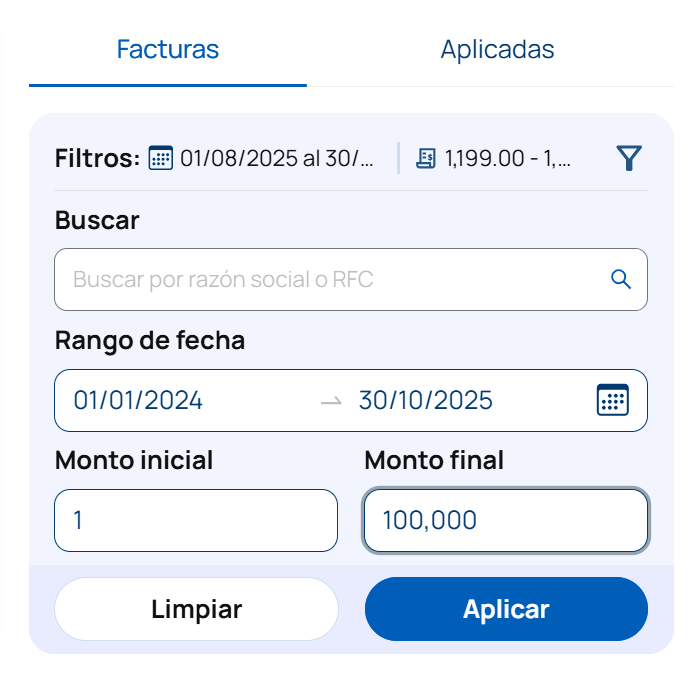Focus the Monto inicial field
The width and height of the screenshot is (698, 679).
[196, 520]
